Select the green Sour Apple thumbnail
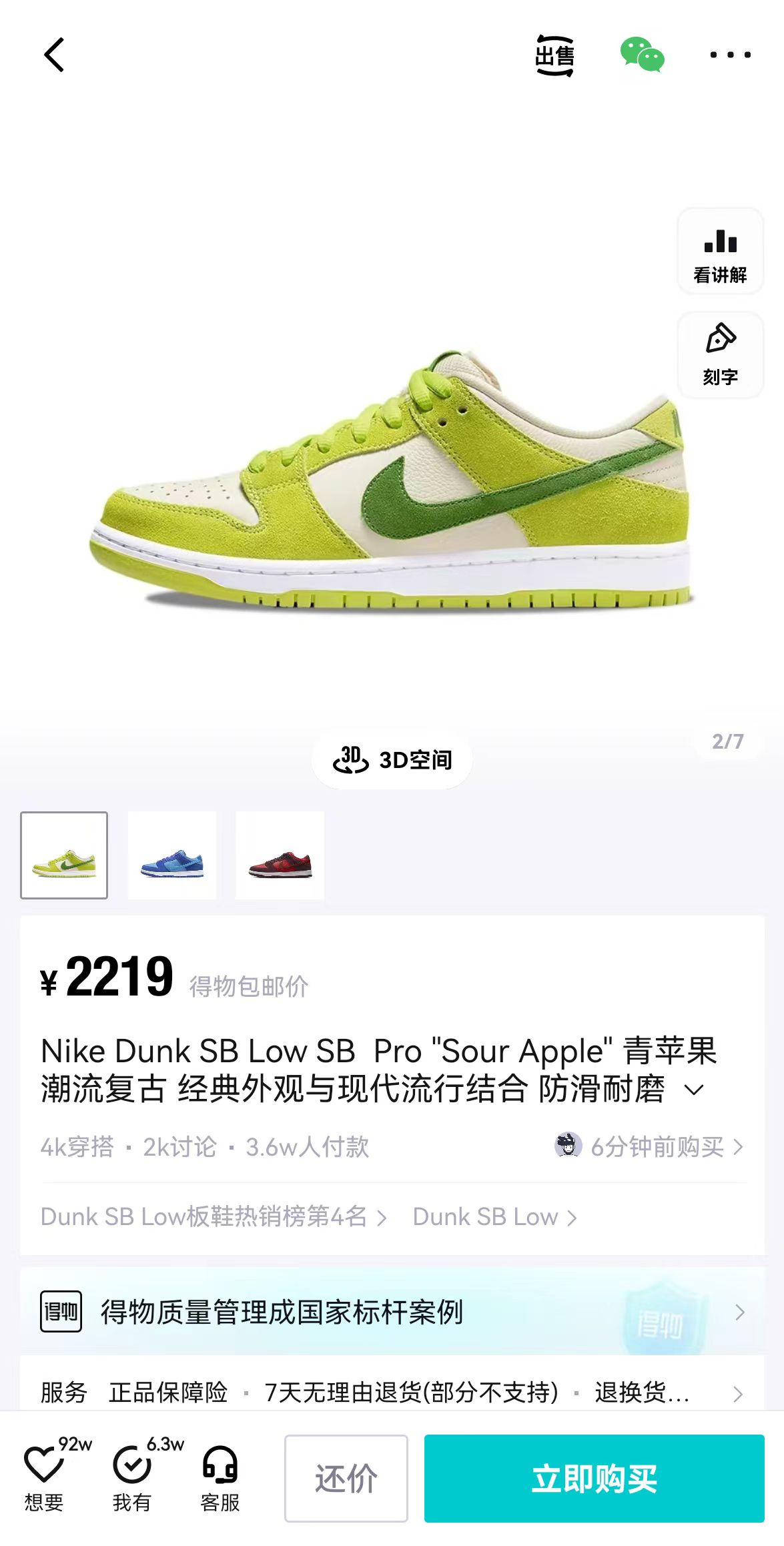 tap(64, 855)
